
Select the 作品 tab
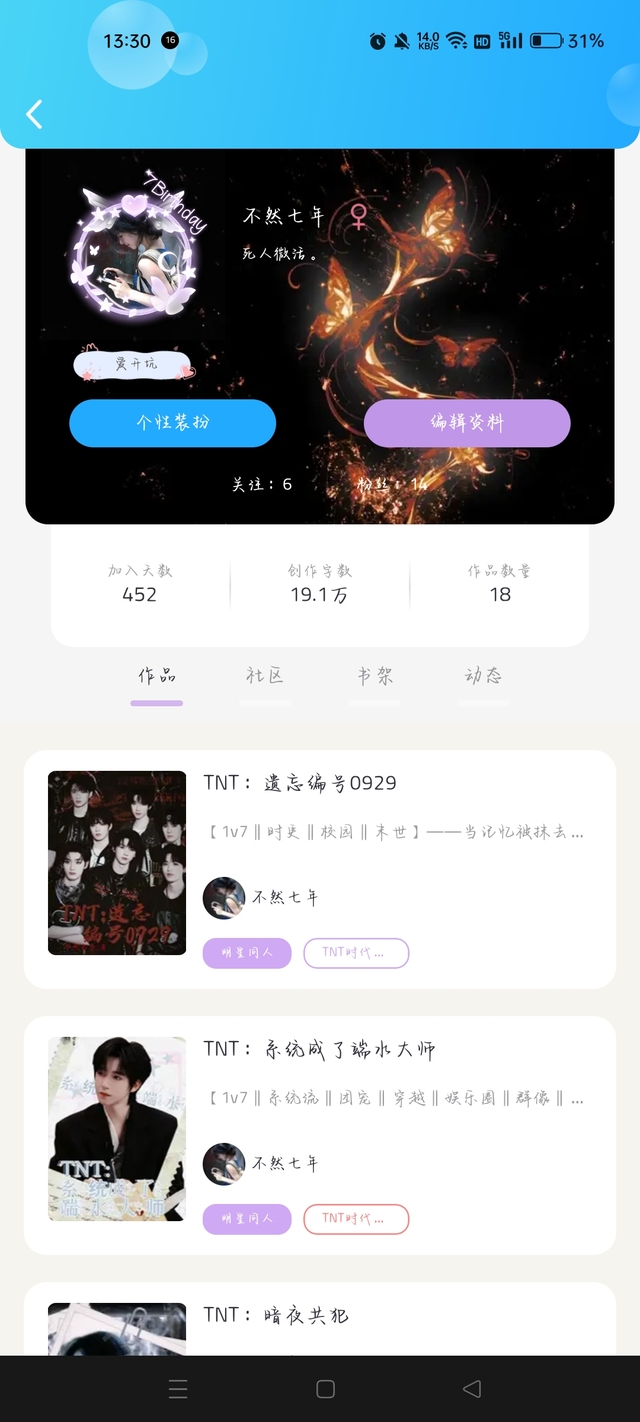click(156, 677)
